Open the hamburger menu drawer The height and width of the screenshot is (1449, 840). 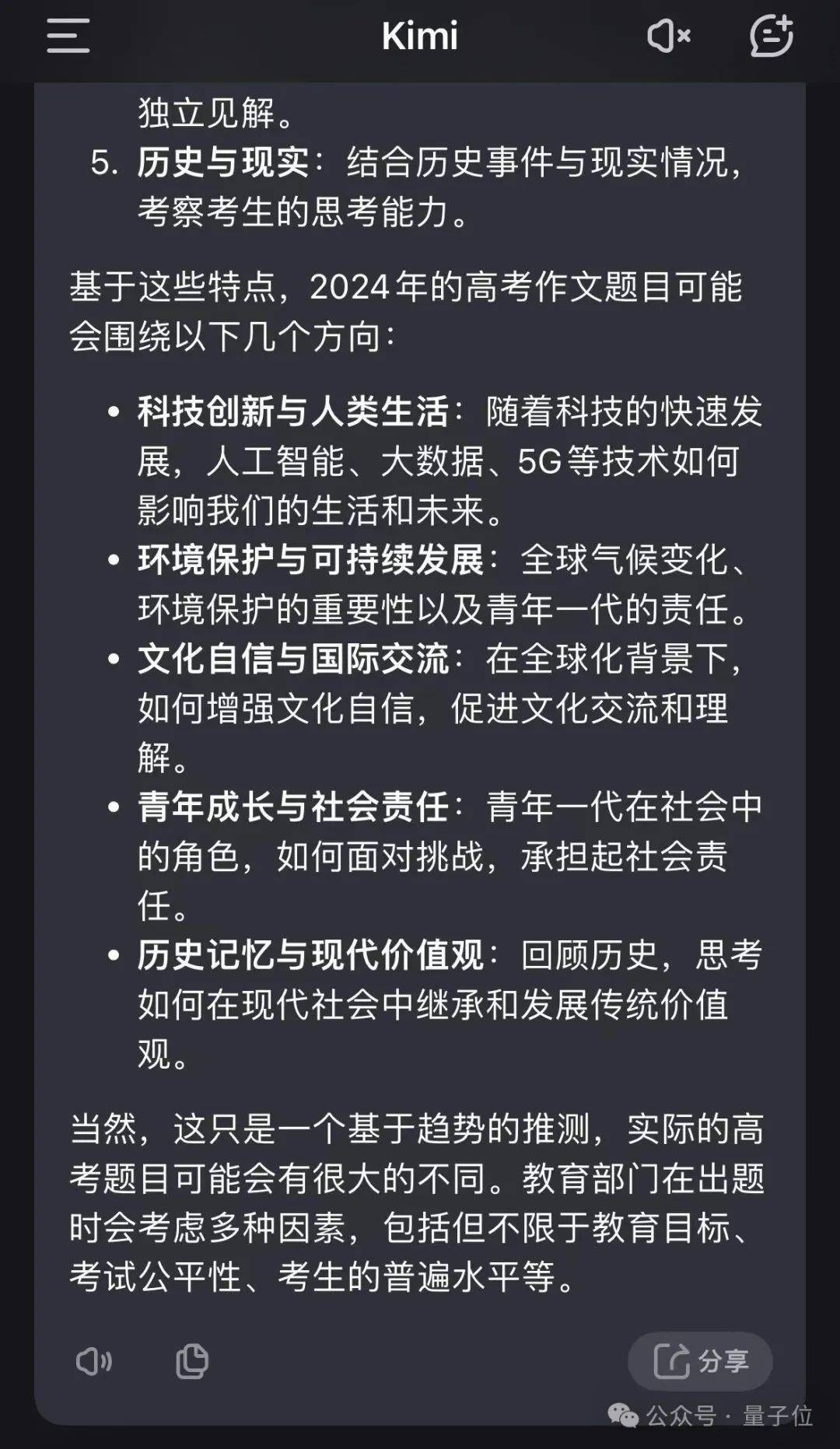click(68, 37)
